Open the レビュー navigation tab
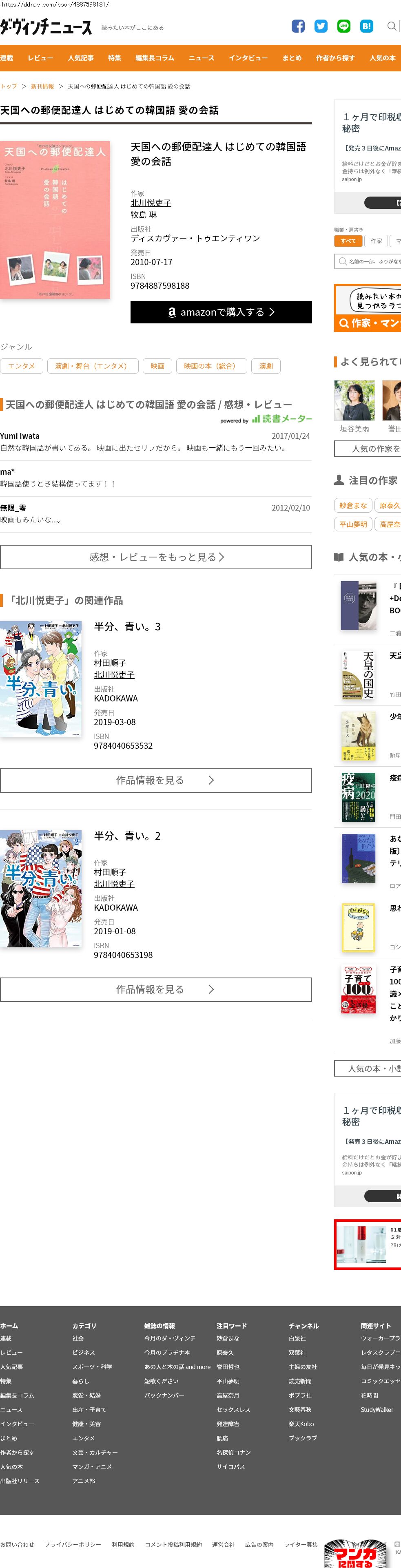This screenshot has width=401, height=1568. click(x=40, y=58)
